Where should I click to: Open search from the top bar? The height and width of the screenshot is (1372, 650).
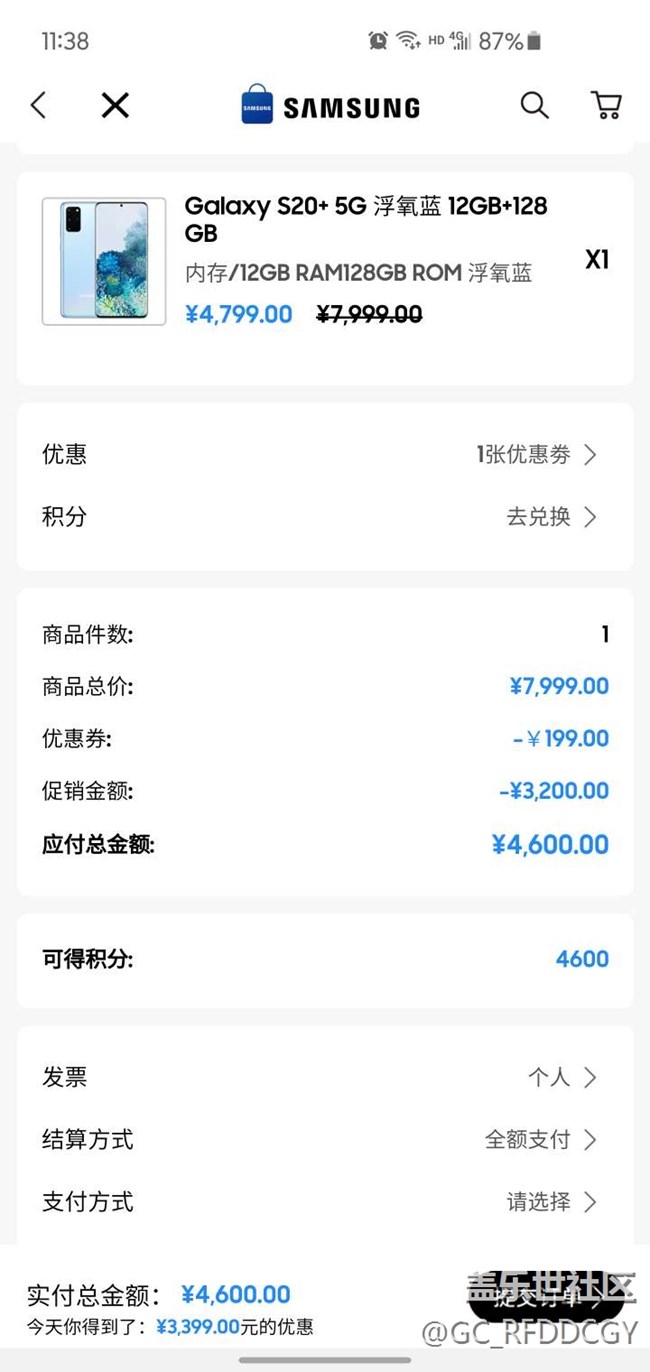[534, 105]
